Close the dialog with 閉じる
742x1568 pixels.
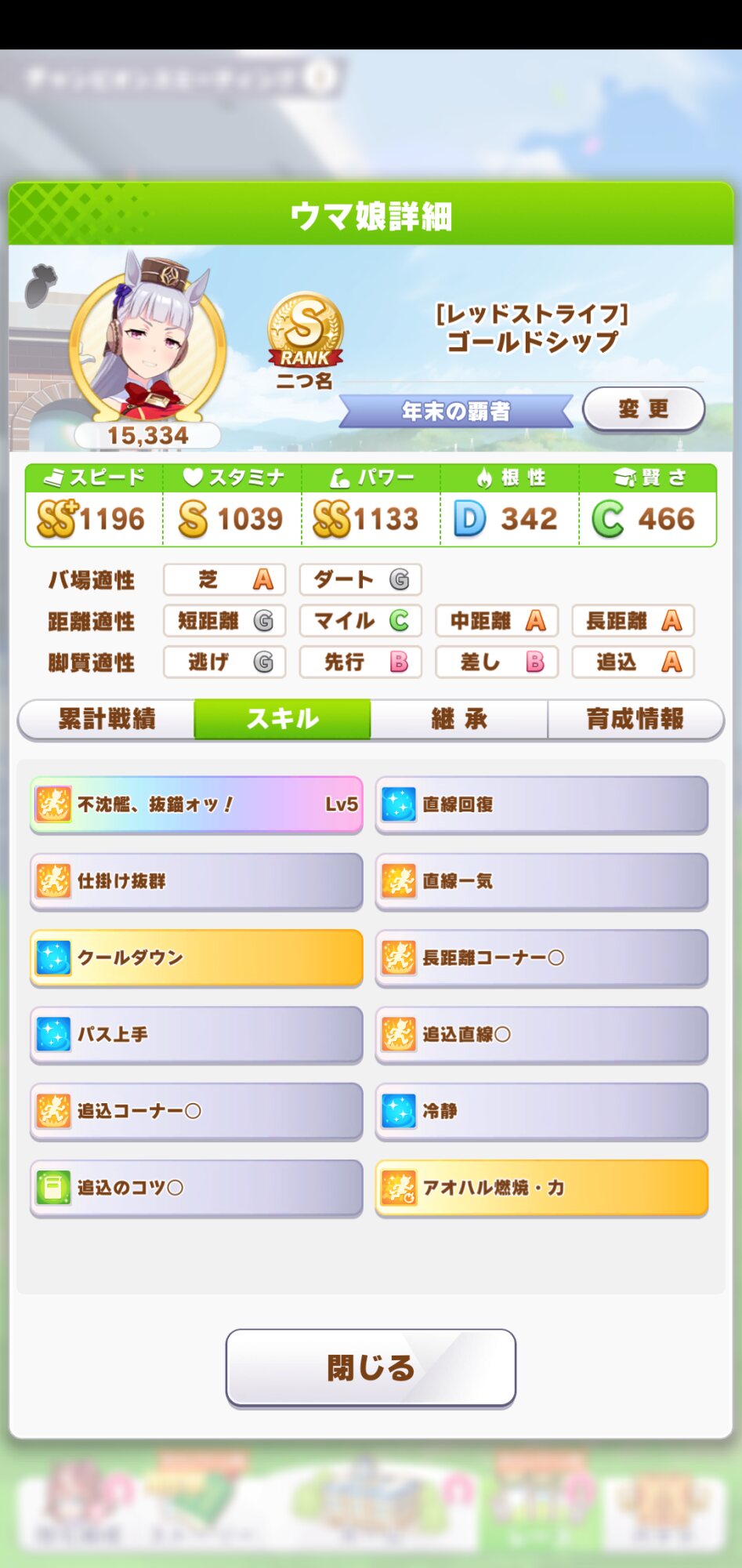[x=371, y=1367]
